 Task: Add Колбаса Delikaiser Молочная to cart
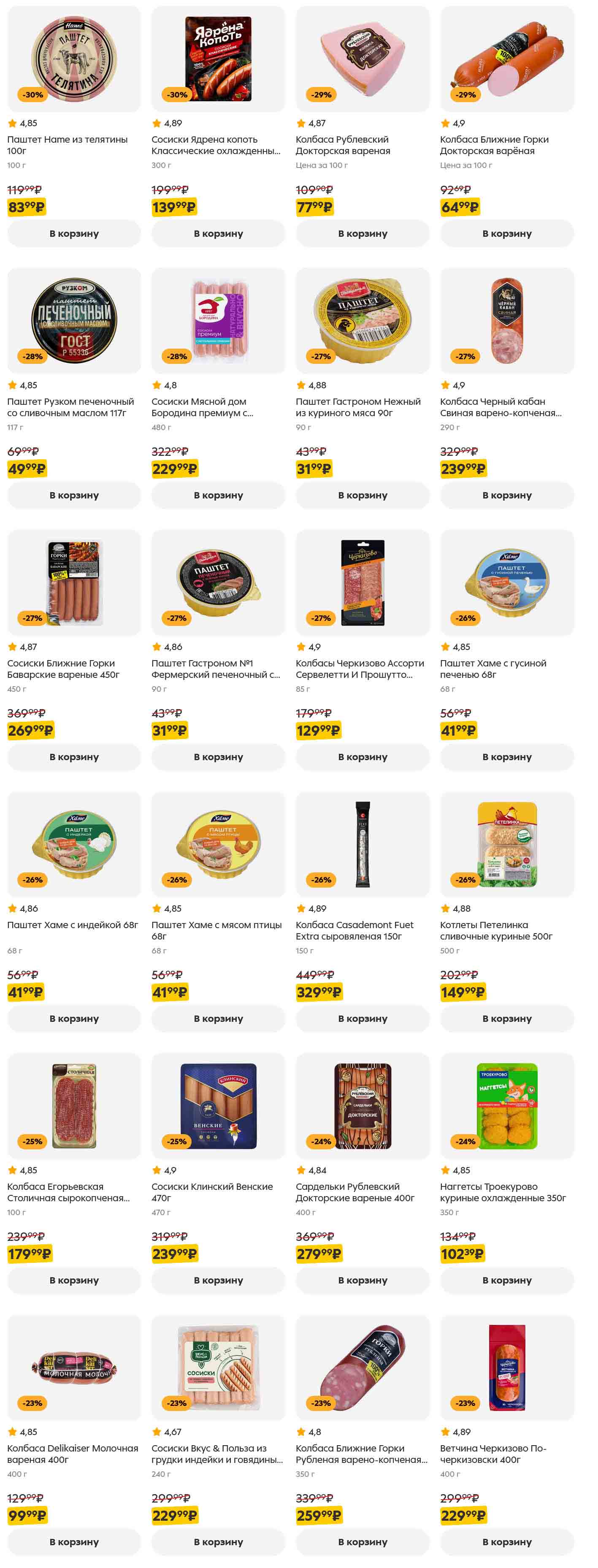(73, 1542)
